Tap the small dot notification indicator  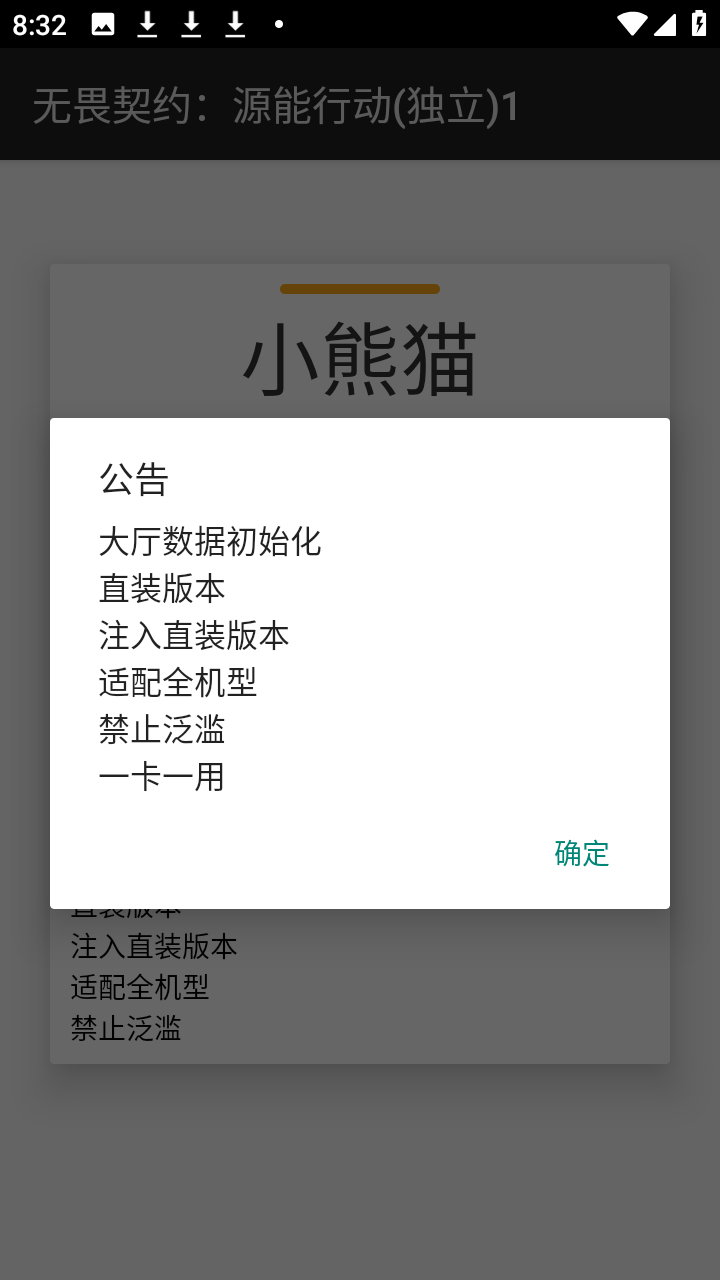pos(278,22)
